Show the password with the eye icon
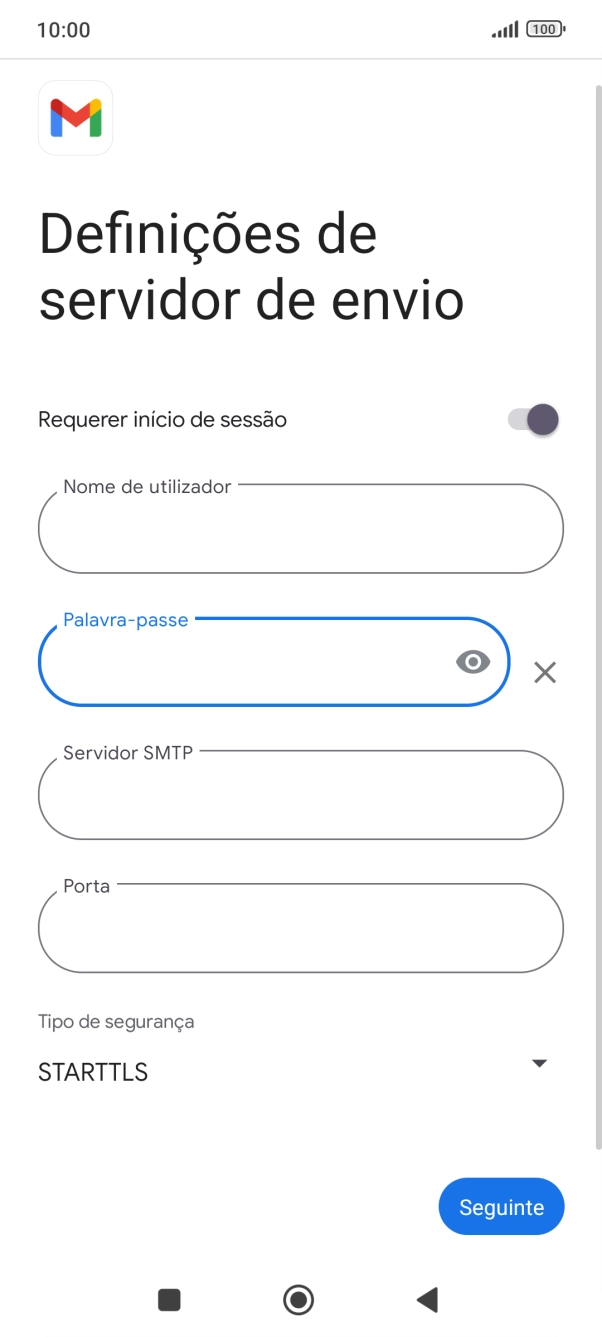The height and width of the screenshot is (1337, 602). tap(473, 662)
